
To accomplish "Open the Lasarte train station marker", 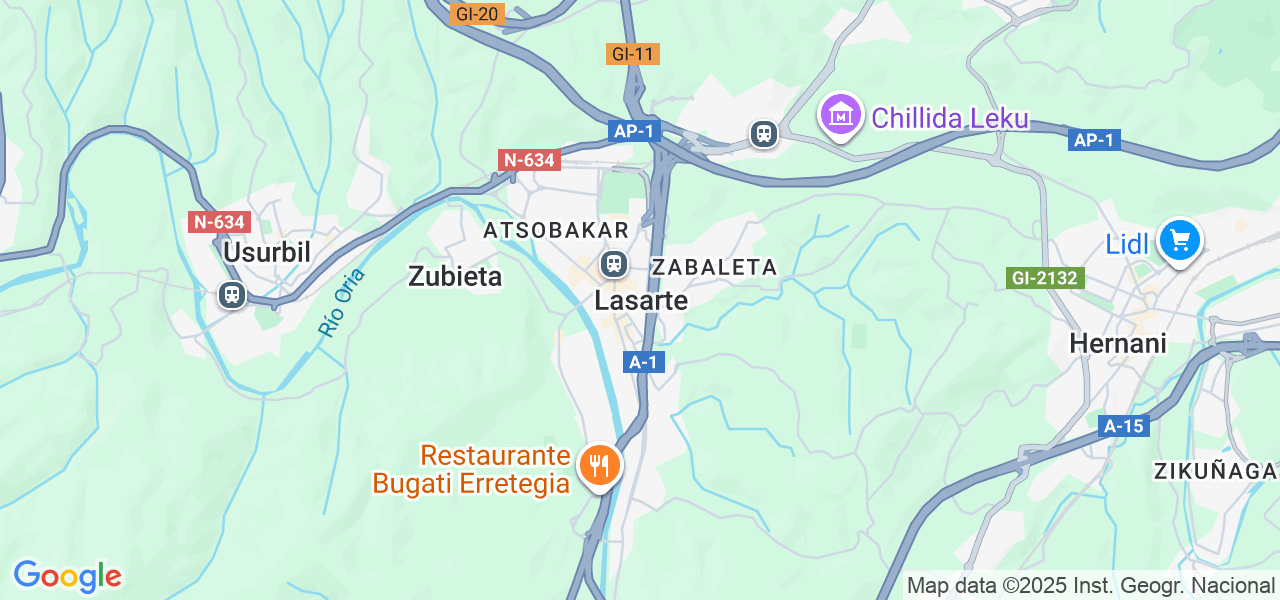I will [613, 265].
